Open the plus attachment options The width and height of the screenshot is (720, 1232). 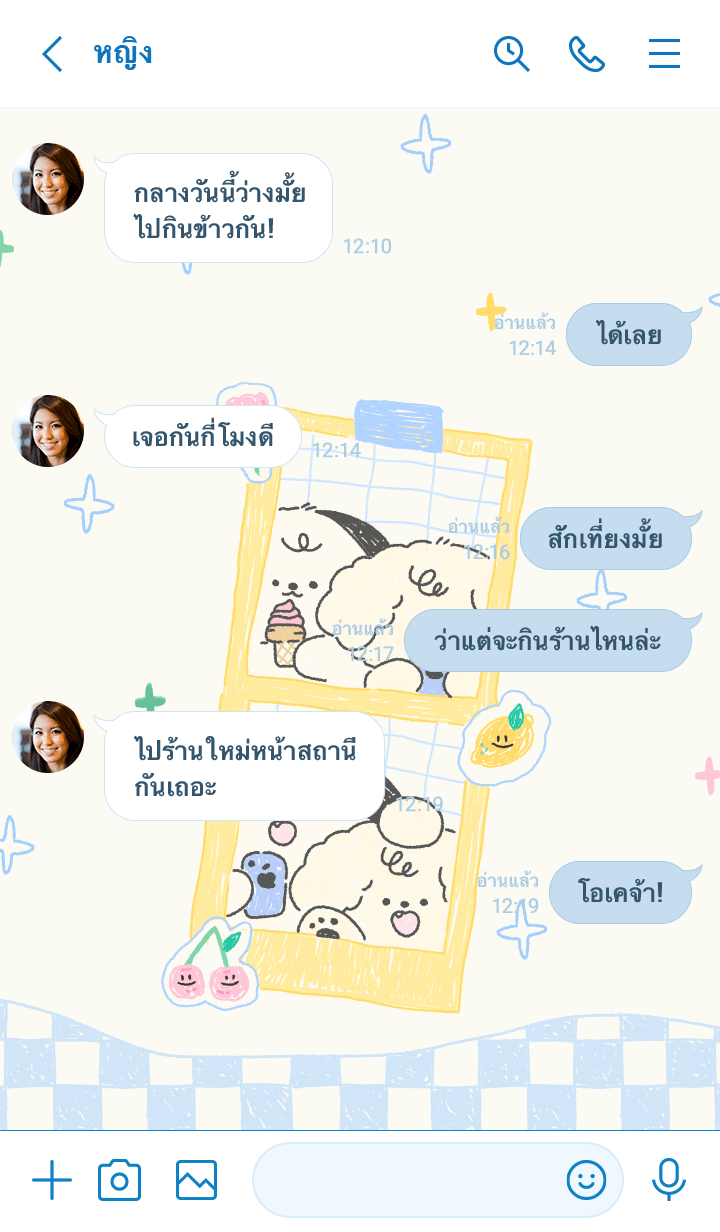[52, 1181]
